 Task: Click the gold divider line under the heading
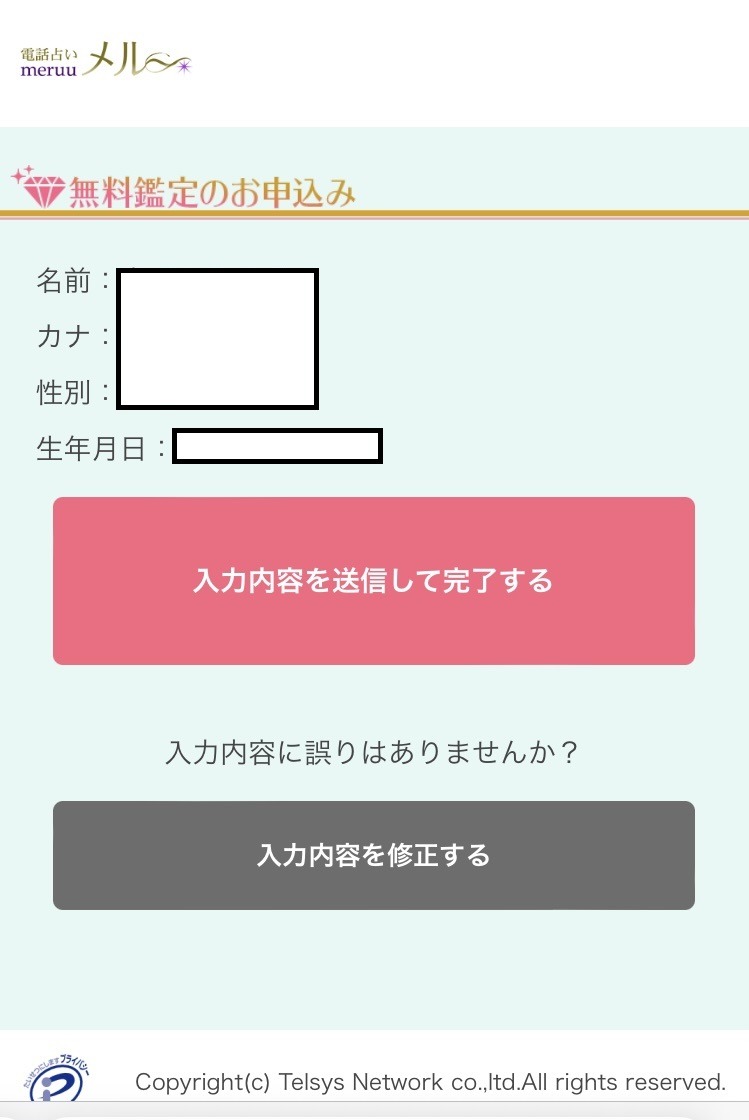pyautogui.click(x=374, y=212)
